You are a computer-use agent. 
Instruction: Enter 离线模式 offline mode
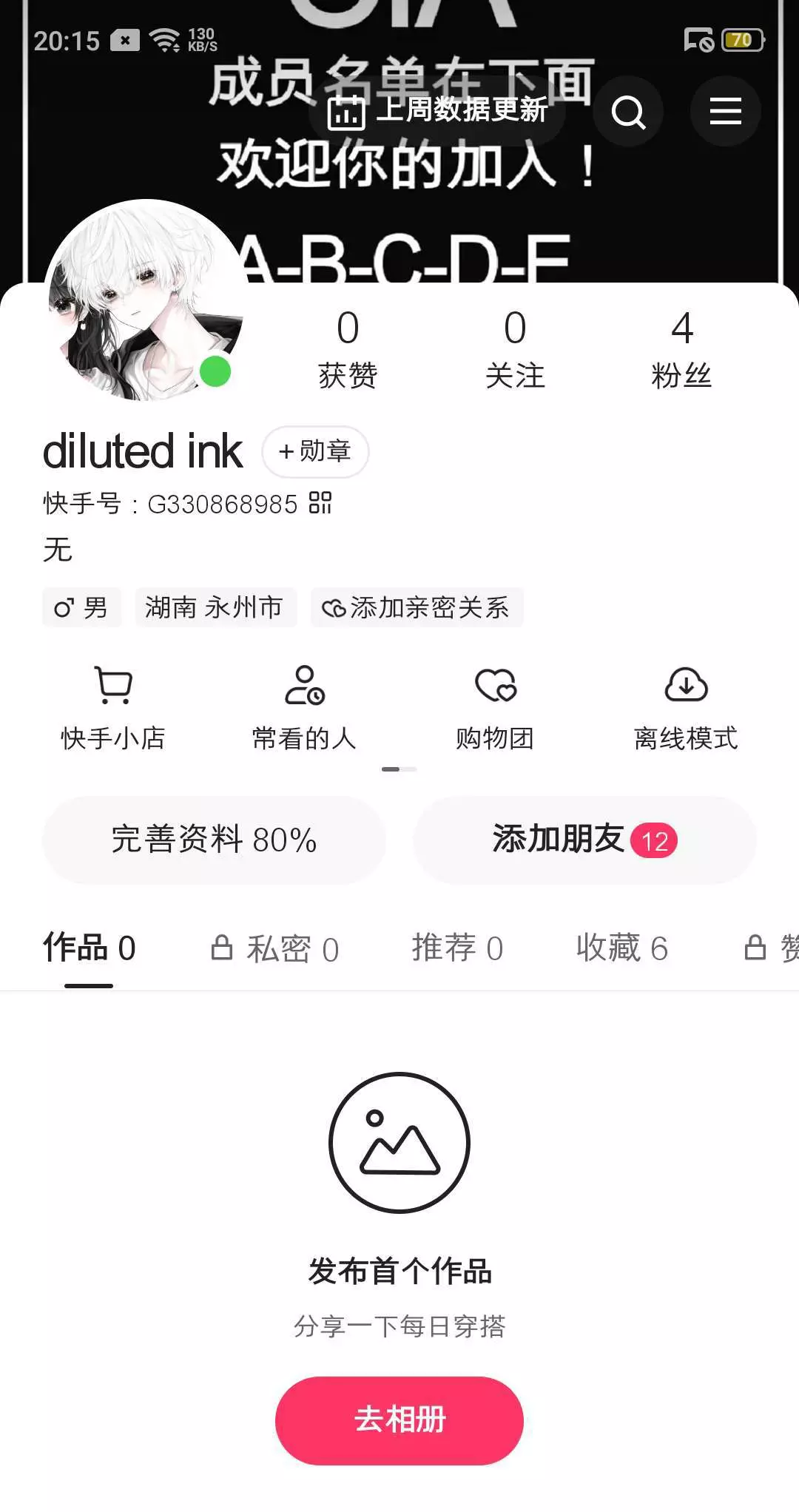[x=686, y=706]
